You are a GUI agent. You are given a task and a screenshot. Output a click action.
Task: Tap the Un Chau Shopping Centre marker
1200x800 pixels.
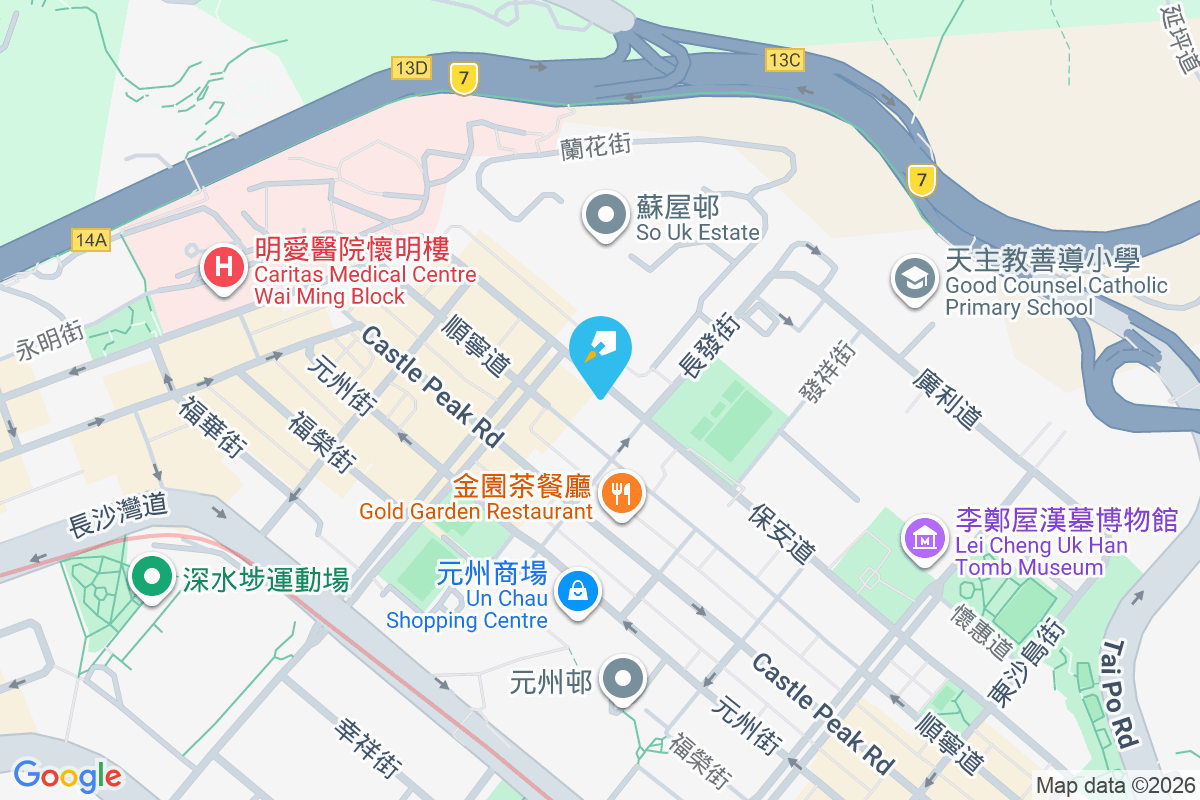click(x=578, y=591)
